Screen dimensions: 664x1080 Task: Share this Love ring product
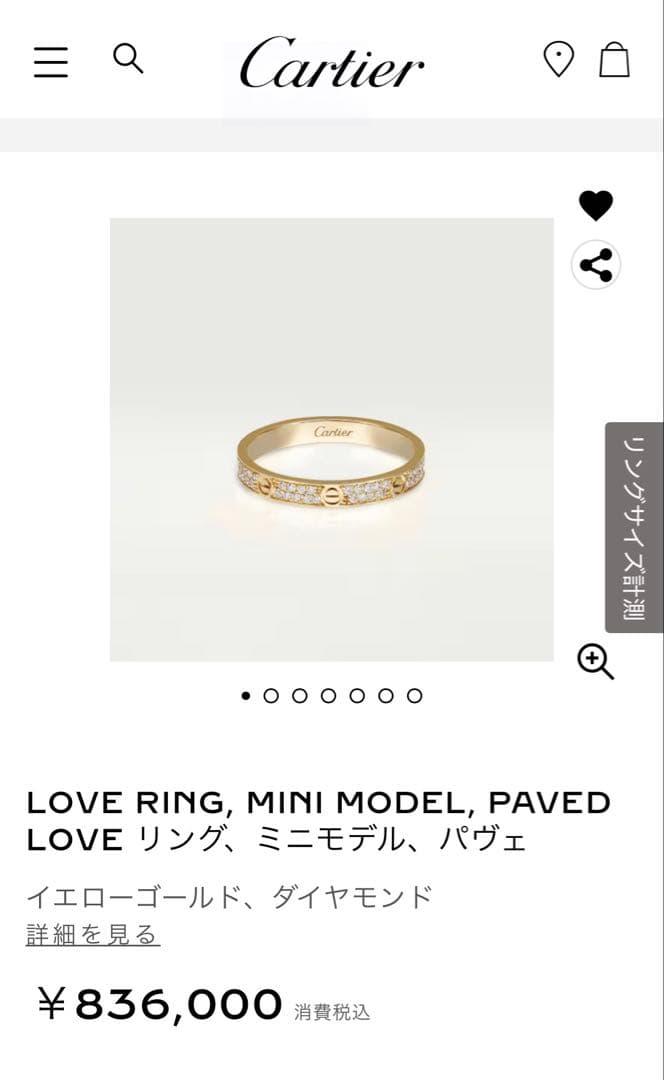click(596, 266)
